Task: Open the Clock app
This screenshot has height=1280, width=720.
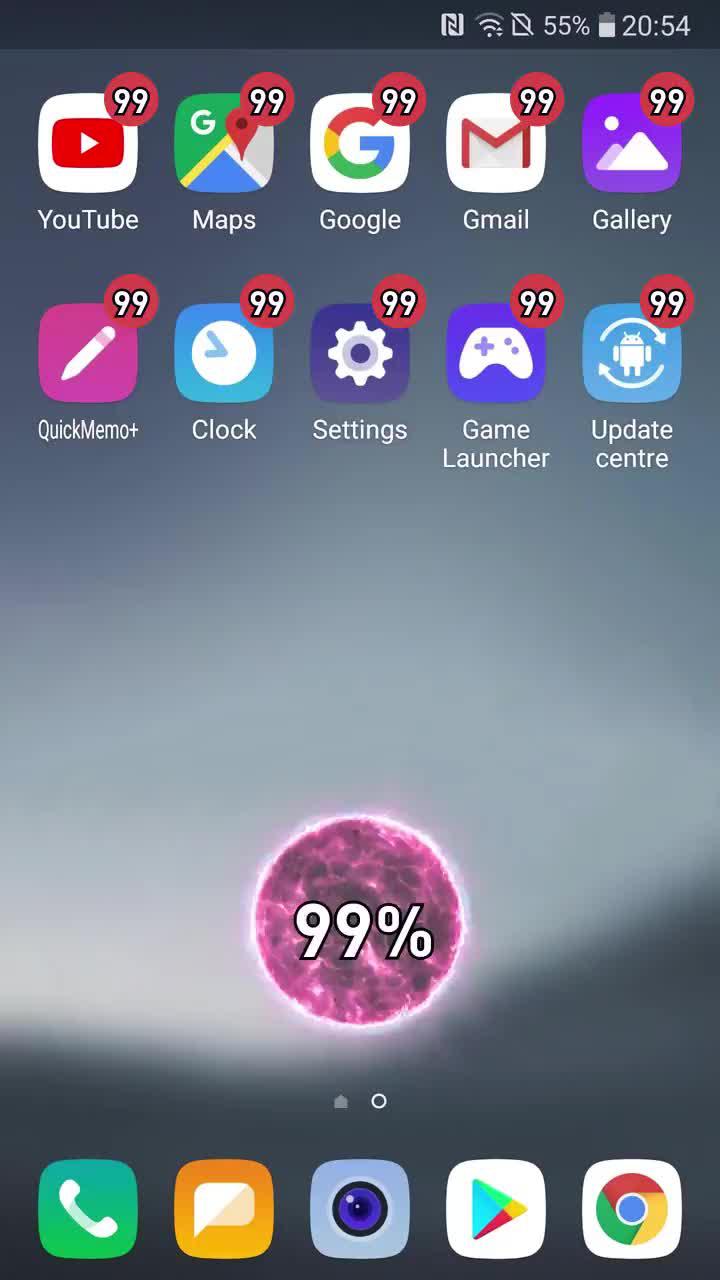Action: coord(224,353)
